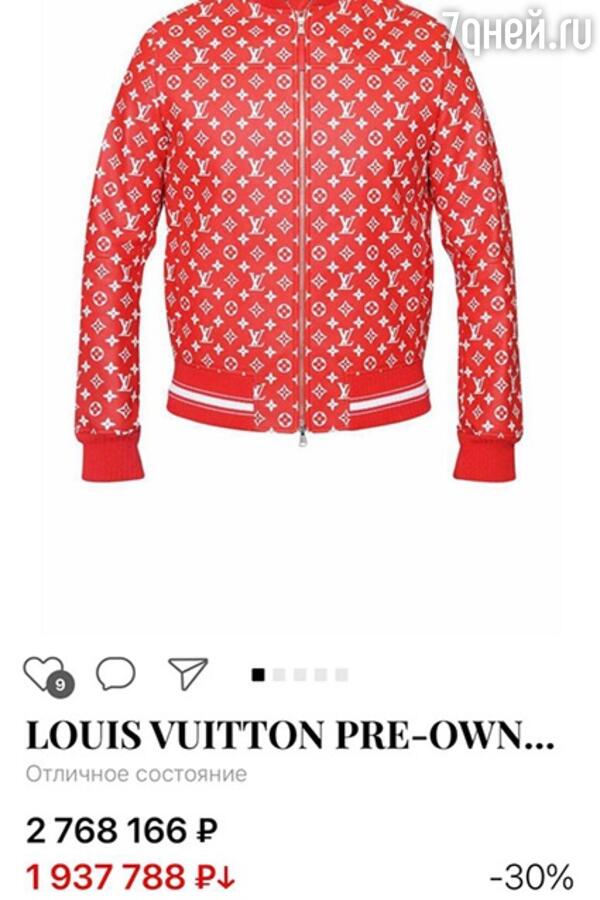Viewport: 600px width, 900px height.
Task: Tap the image page indicator dots
Action: point(300,675)
